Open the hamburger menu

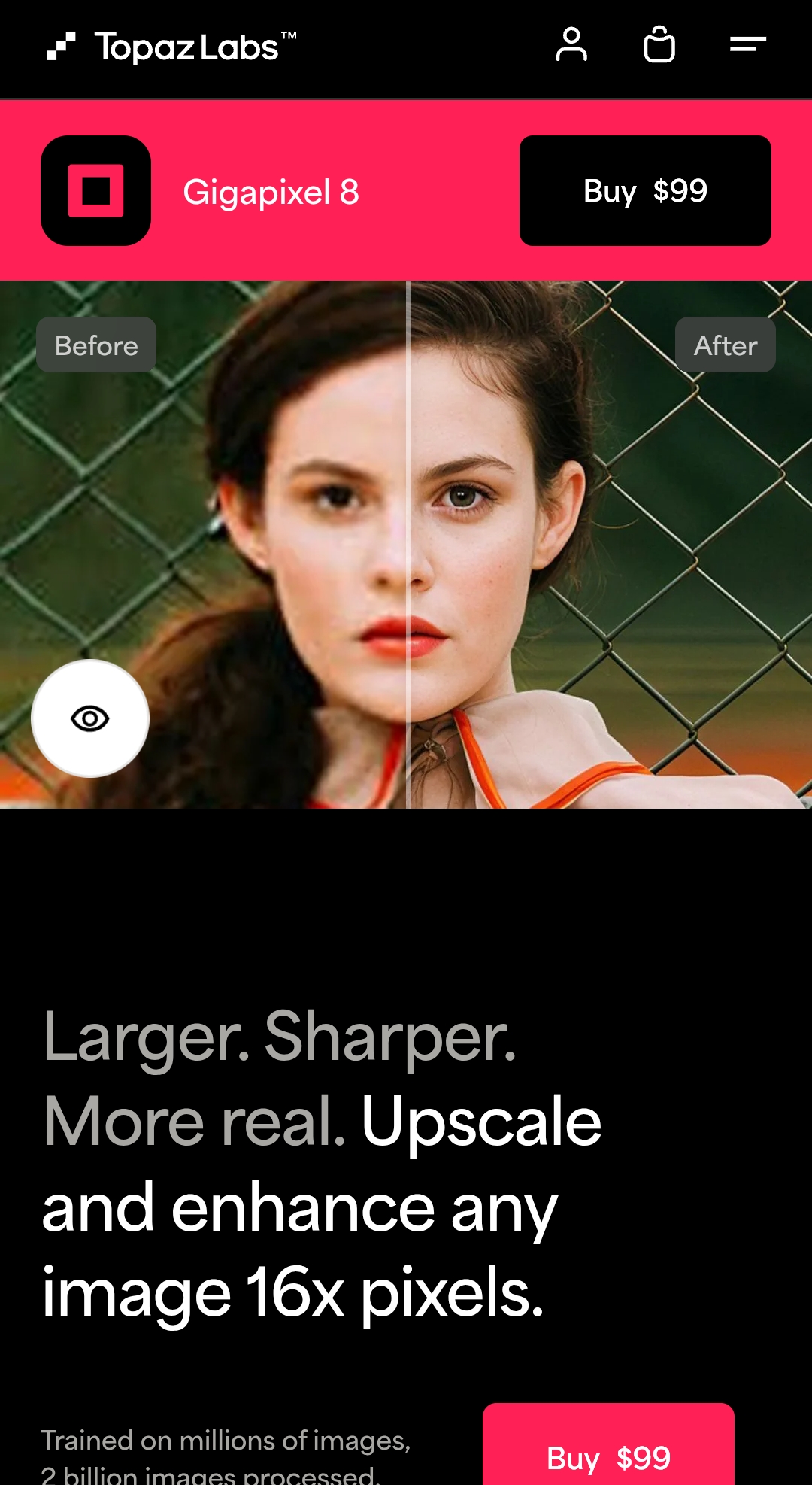[747, 45]
